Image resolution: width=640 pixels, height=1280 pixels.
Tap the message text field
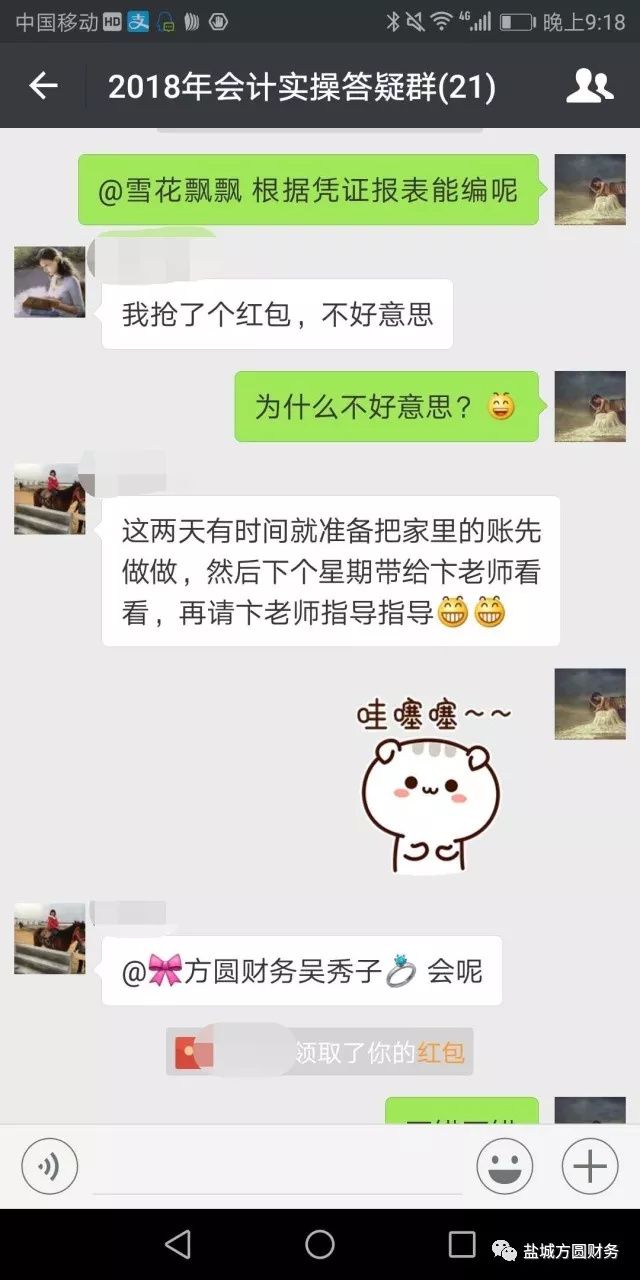coord(277,1166)
